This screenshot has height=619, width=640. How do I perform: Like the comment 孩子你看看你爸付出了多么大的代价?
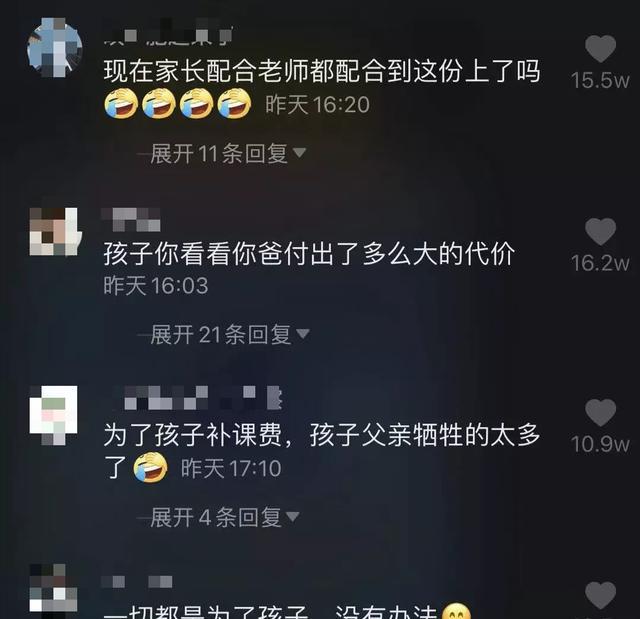tap(600, 232)
